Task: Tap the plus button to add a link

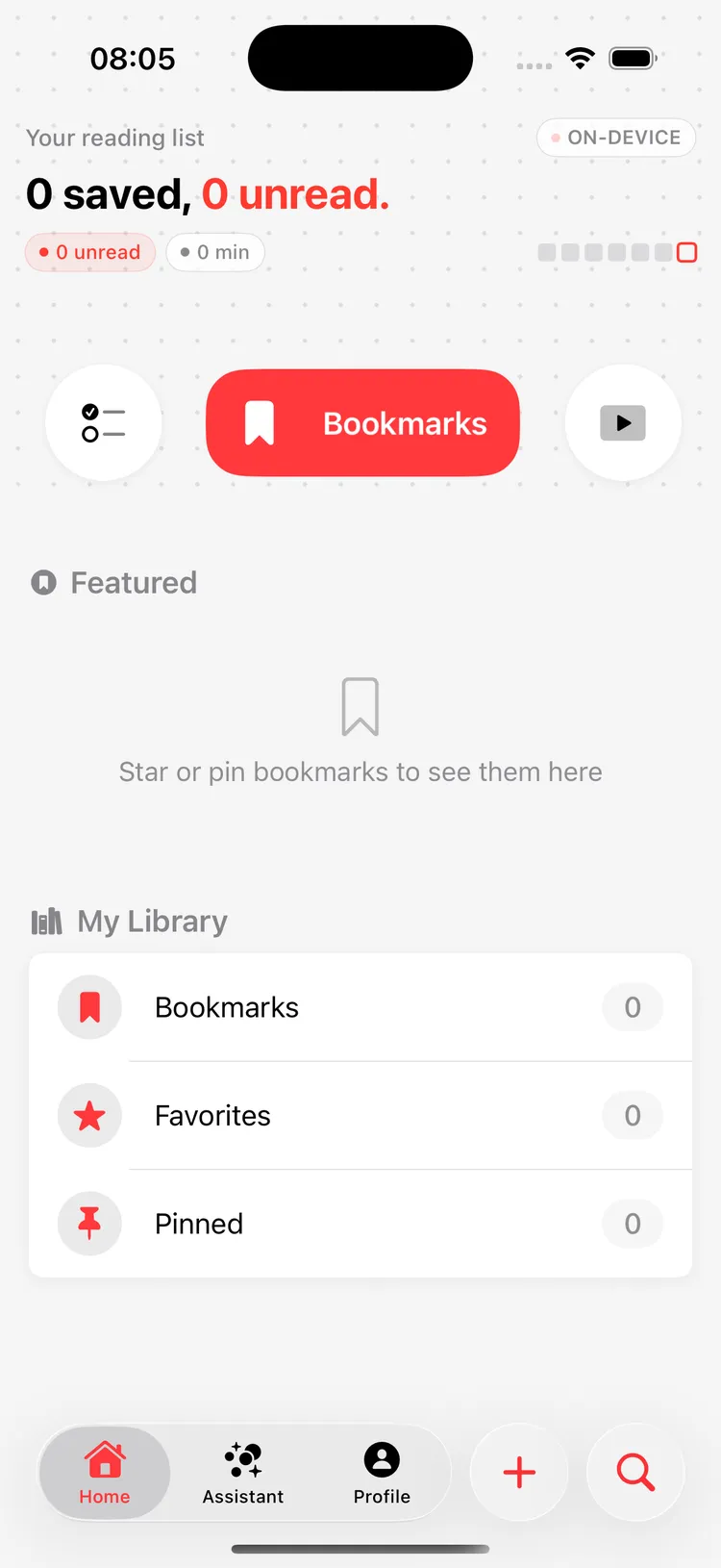Action: point(518,1473)
